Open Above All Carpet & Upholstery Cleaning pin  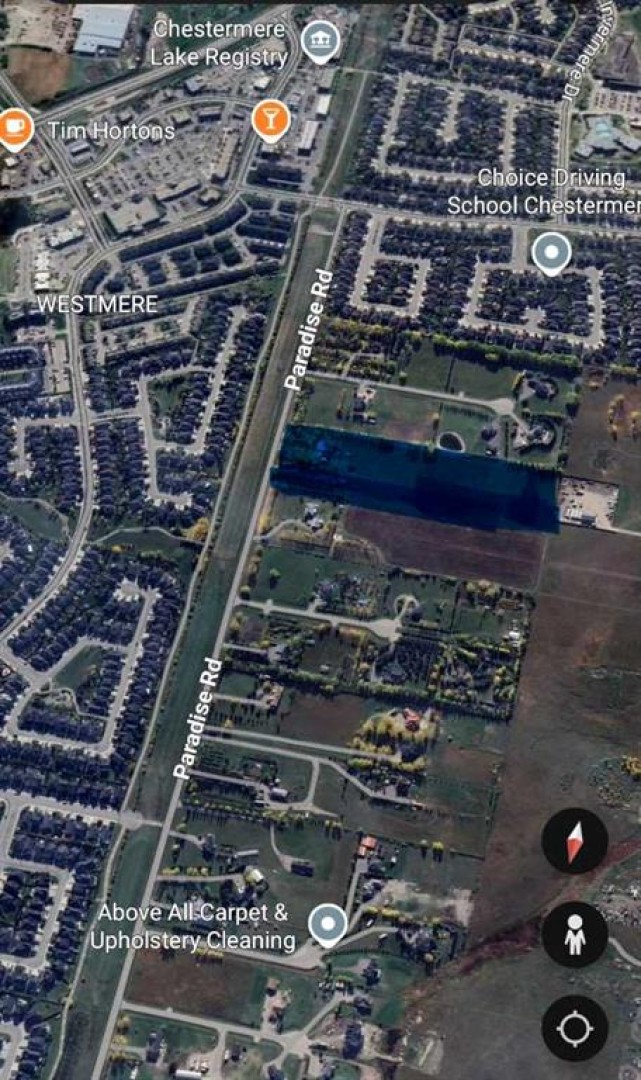(327, 924)
